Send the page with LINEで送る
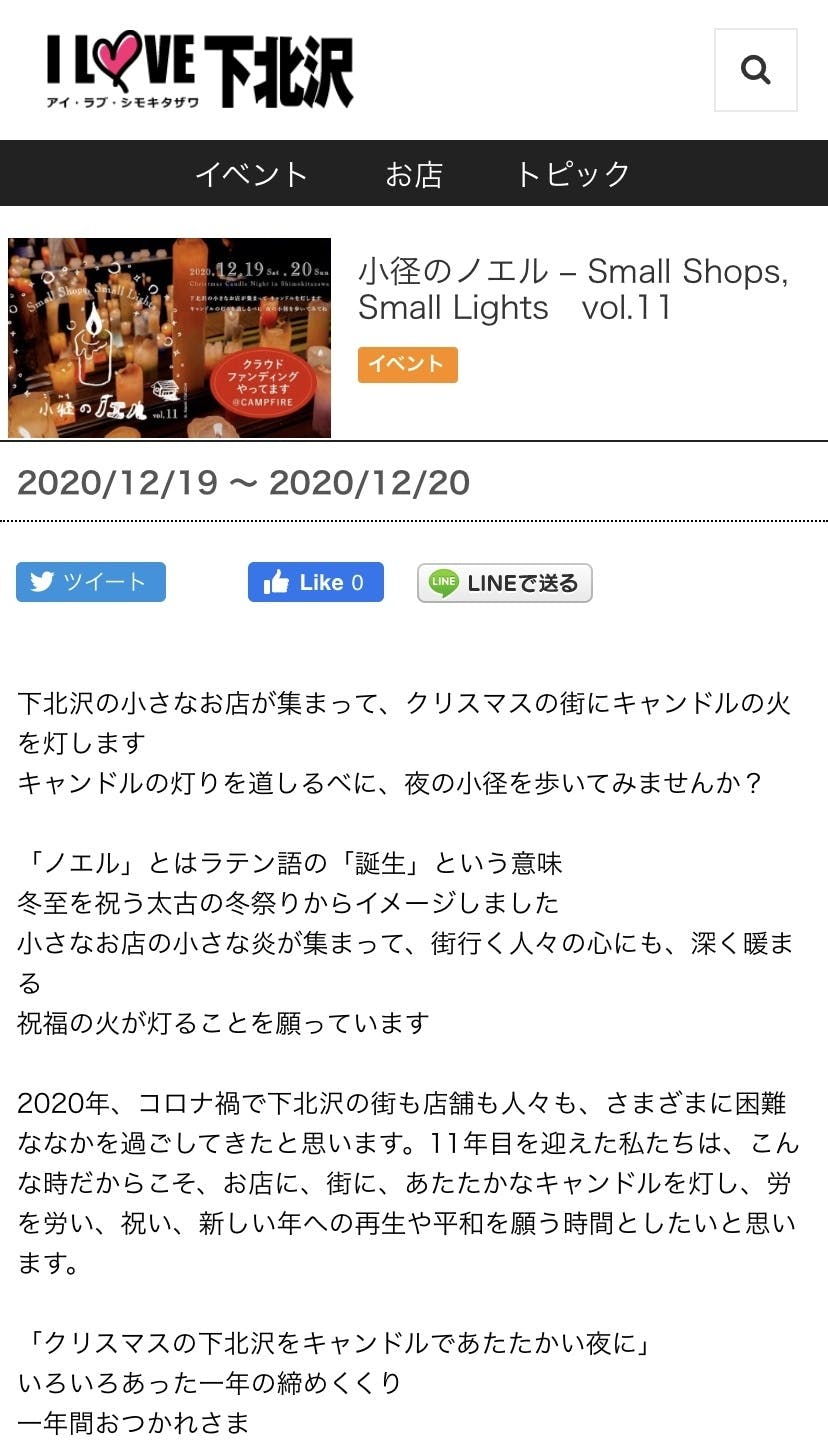The width and height of the screenshot is (828, 1446). [504, 583]
